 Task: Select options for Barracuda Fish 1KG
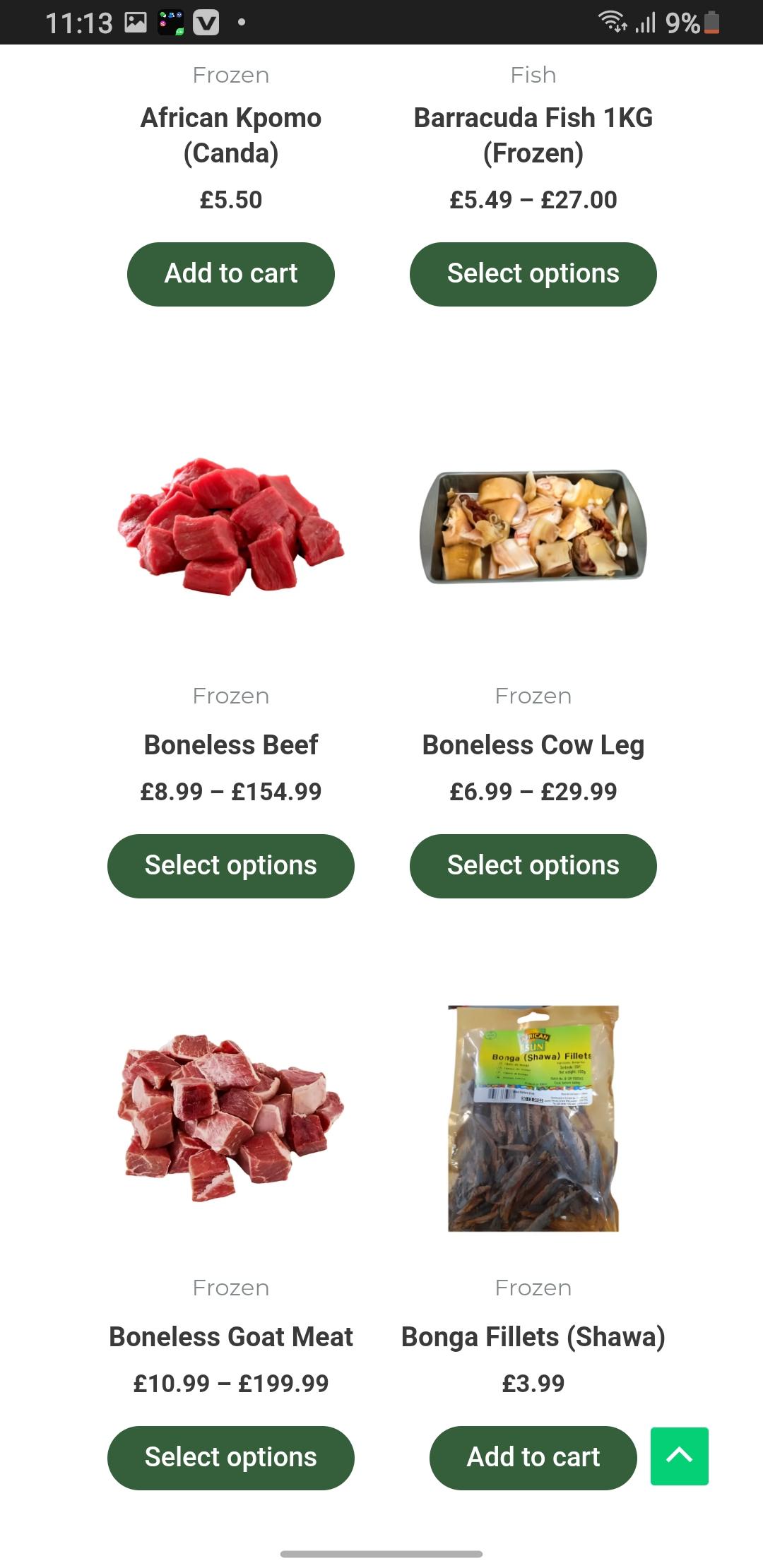pyautogui.click(x=533, y=274)
